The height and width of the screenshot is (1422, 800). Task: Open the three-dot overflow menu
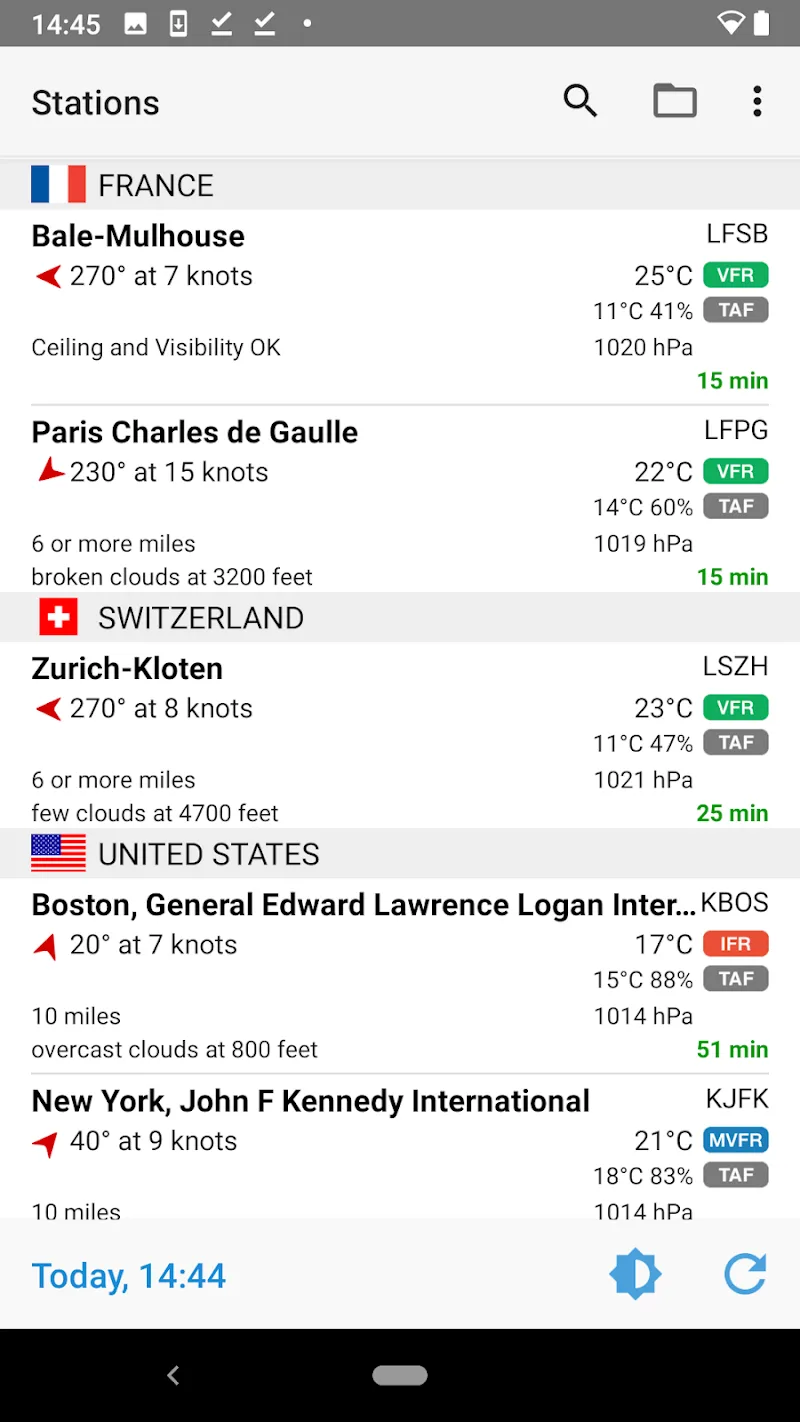[757, 102]
